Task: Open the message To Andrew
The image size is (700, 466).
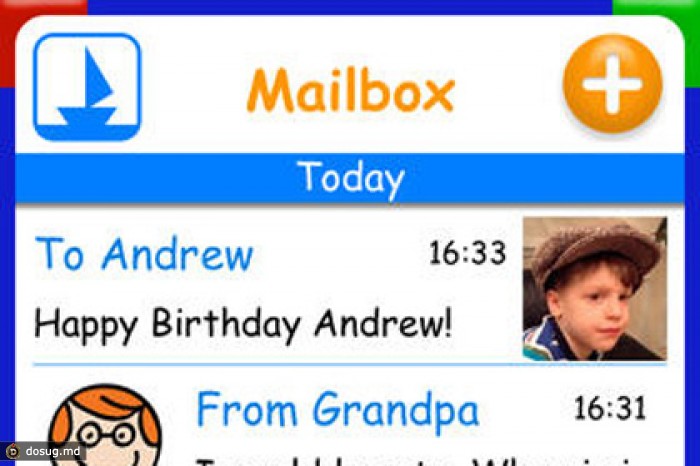Action: tap(270, 288)
